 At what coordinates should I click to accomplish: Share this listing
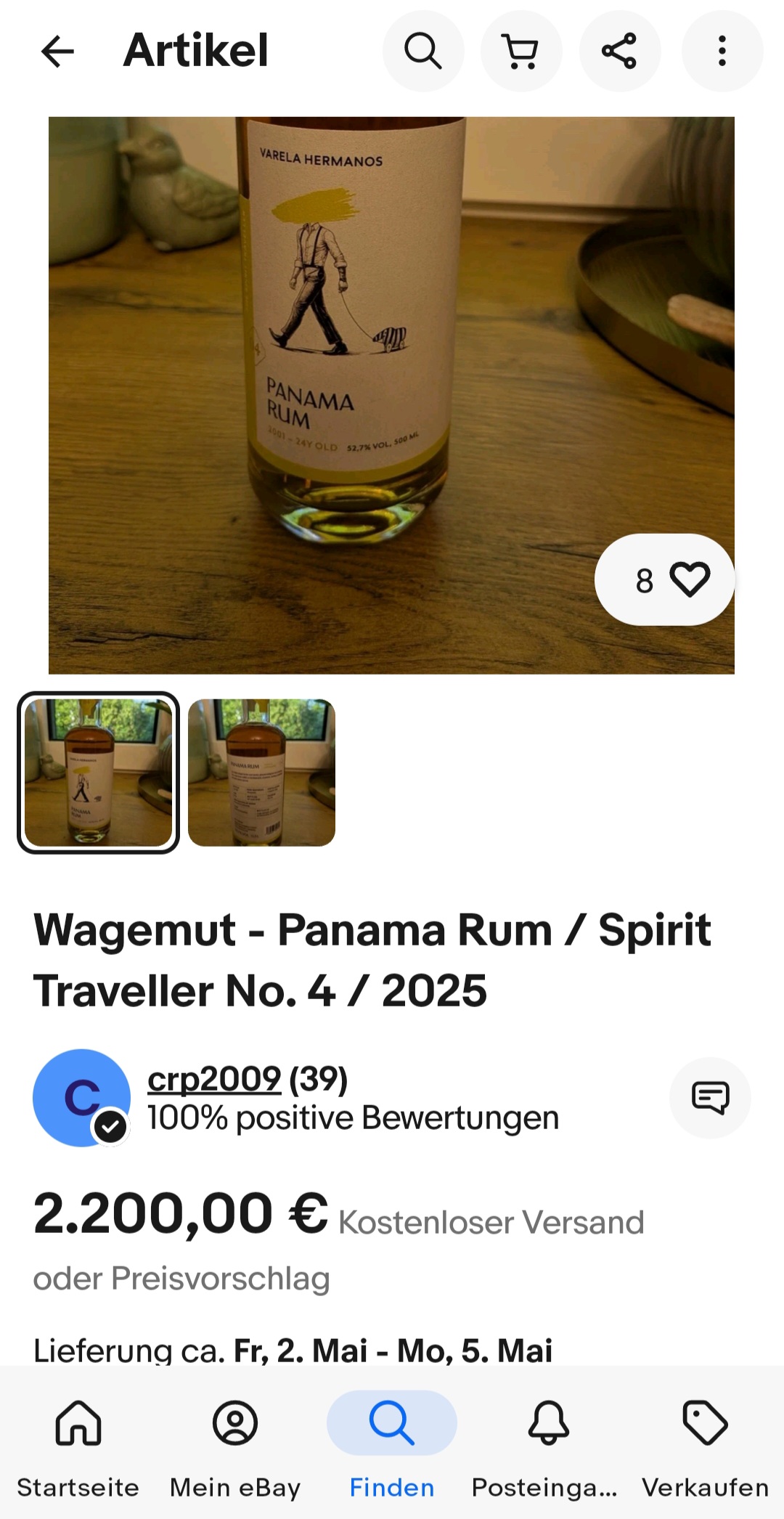(620, 52)
